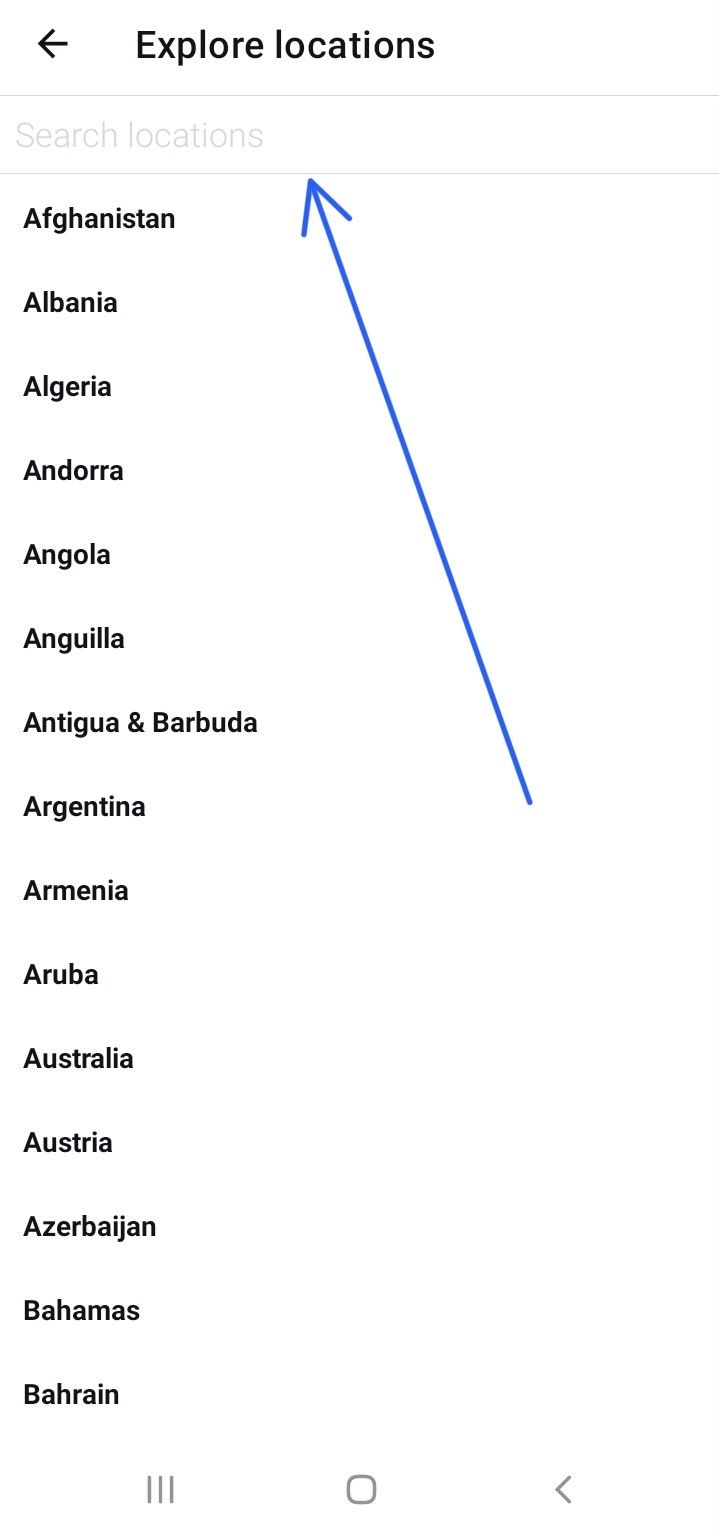The width and height of the screenshot is (719, 1533).
Task: Select Algeria
Action: (x=68, y=387)
